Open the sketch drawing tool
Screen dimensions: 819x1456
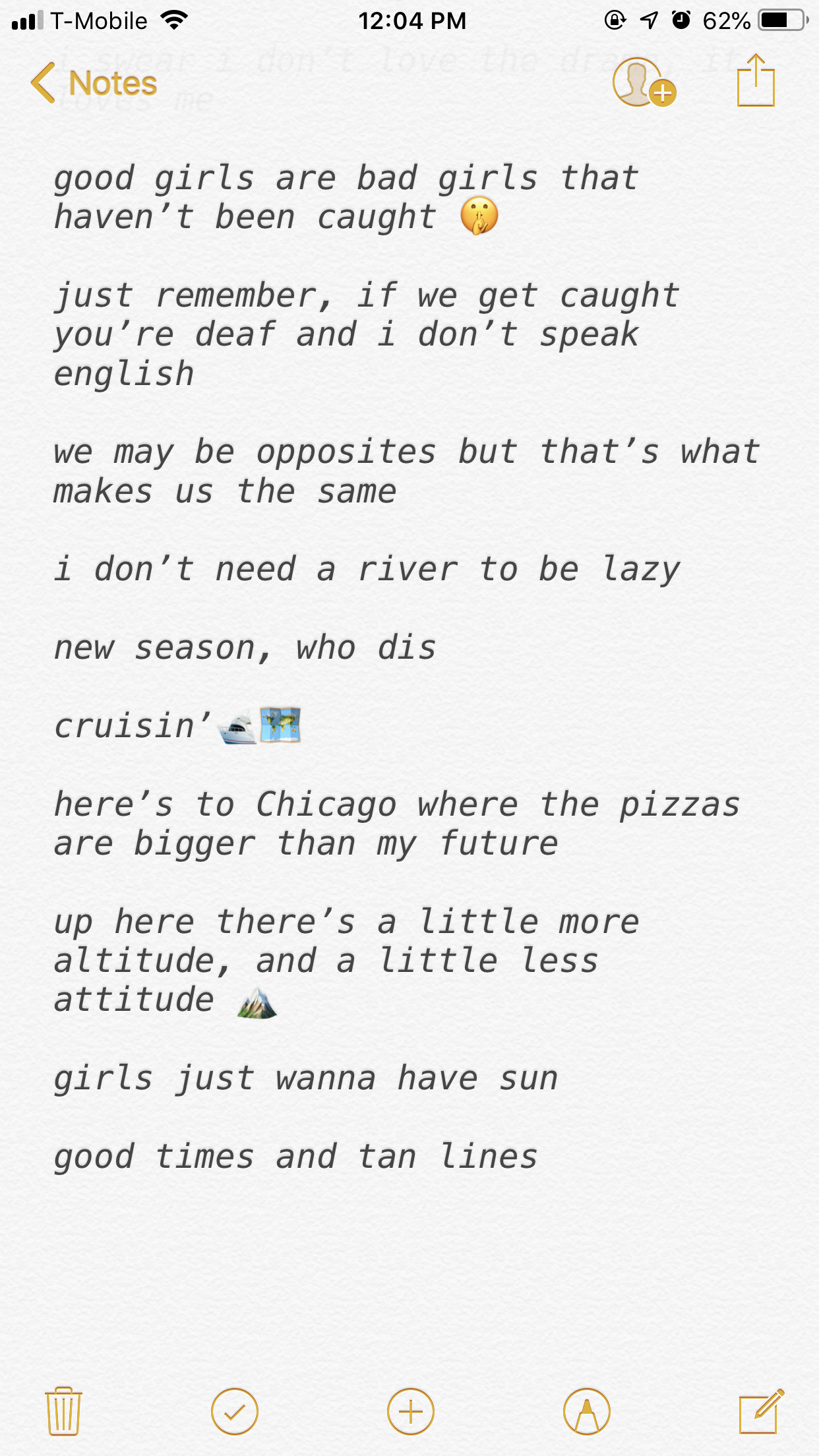586,1411
